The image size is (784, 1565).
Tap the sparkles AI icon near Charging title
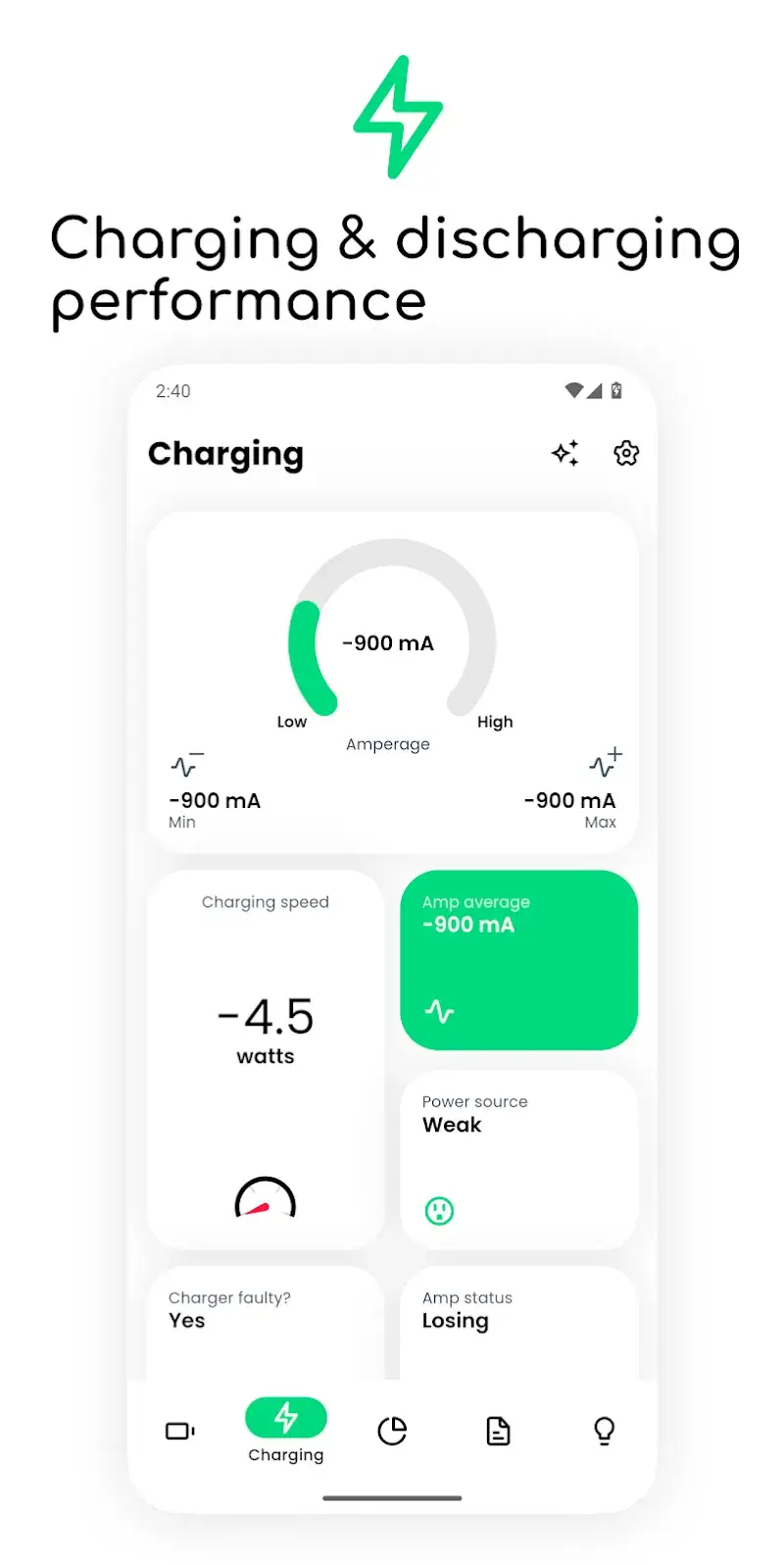click(x=564, y=453)
